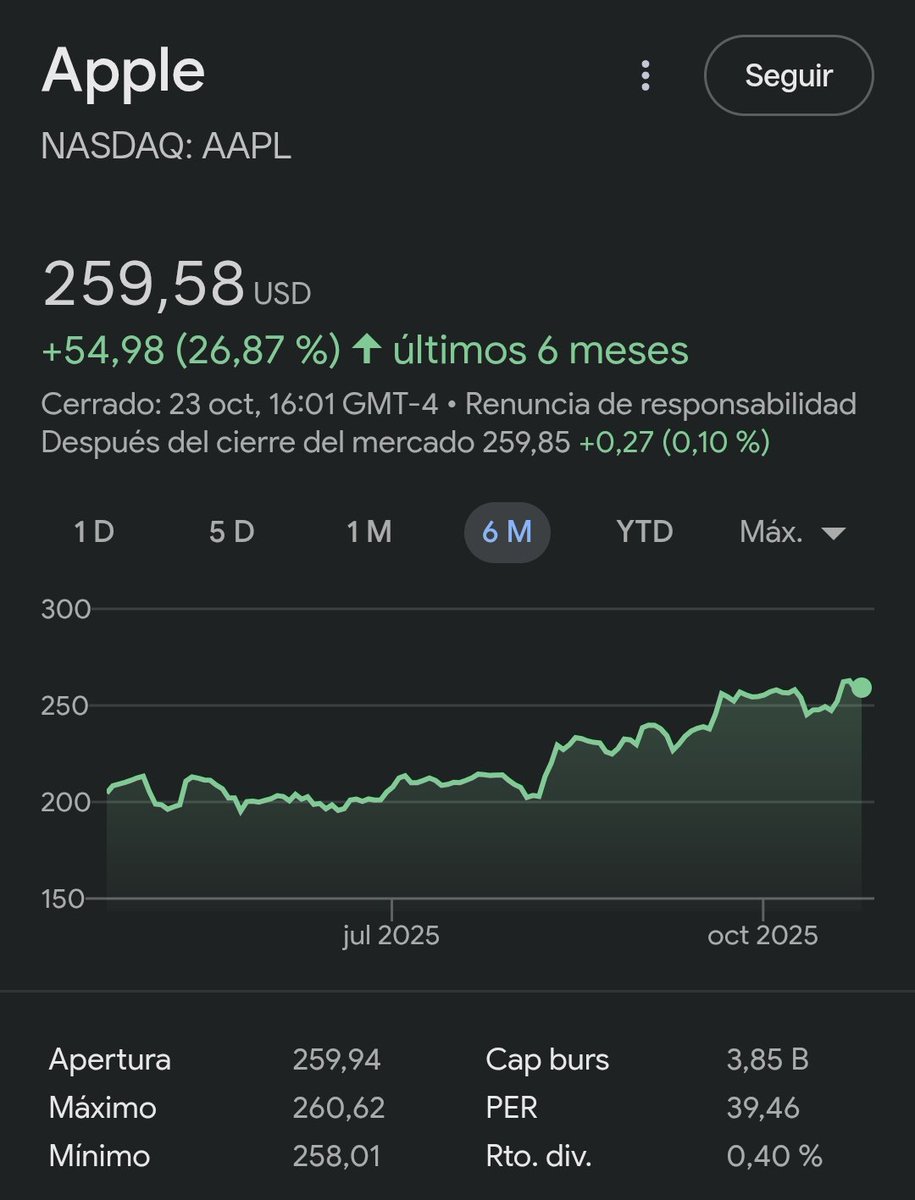Show the 1 M chart period
The image size is (915, 1200).
pyautogui.click(x=369, y=532)
